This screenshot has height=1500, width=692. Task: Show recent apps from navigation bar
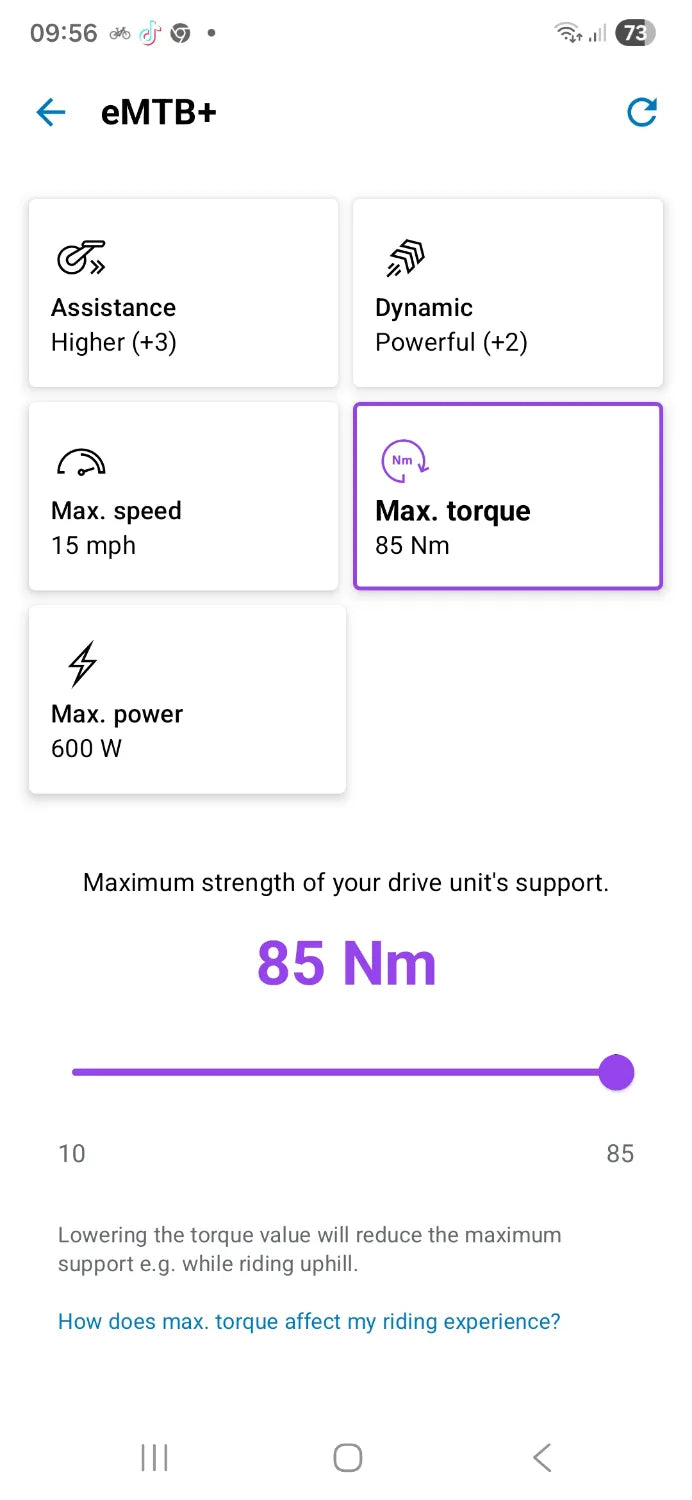coord(154,1458)
